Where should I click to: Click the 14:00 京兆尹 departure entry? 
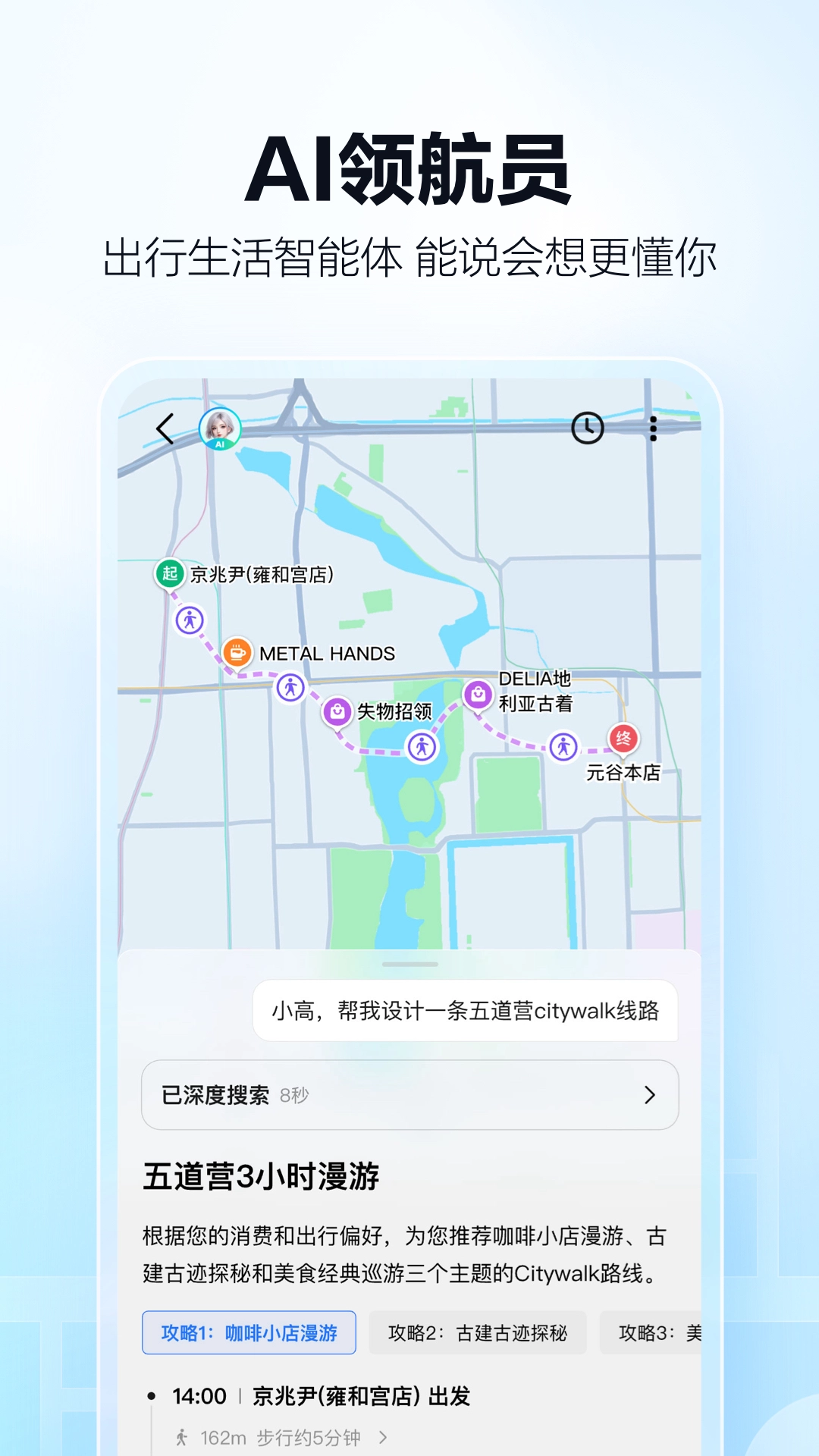click(x=318, y=1398)
